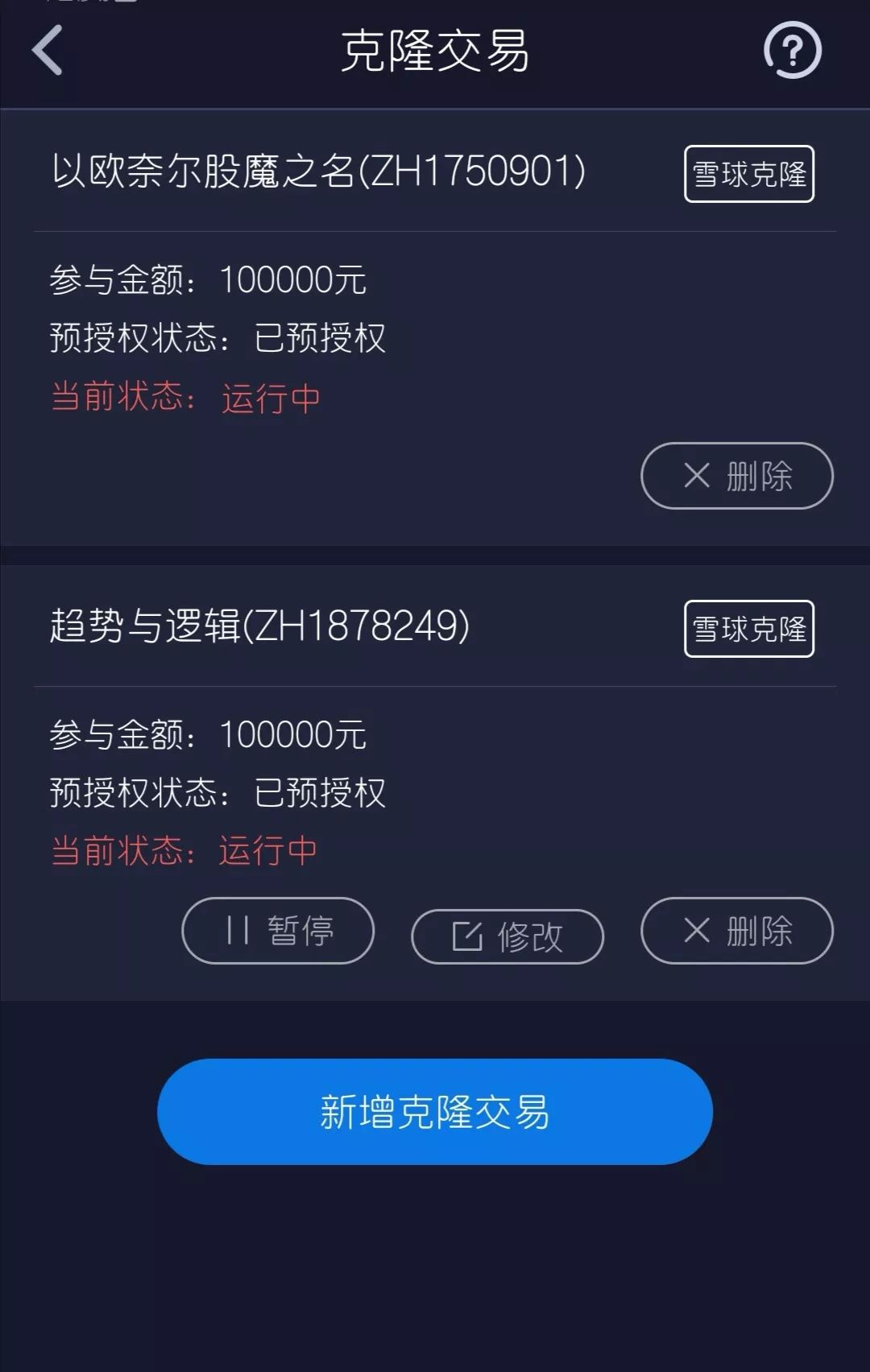The width and height of the screenshot is (870, 1372).
Task: Select the strategy name 以欧奈尔股魔之名(ZH1750901)
Action: tap(317, 170)
